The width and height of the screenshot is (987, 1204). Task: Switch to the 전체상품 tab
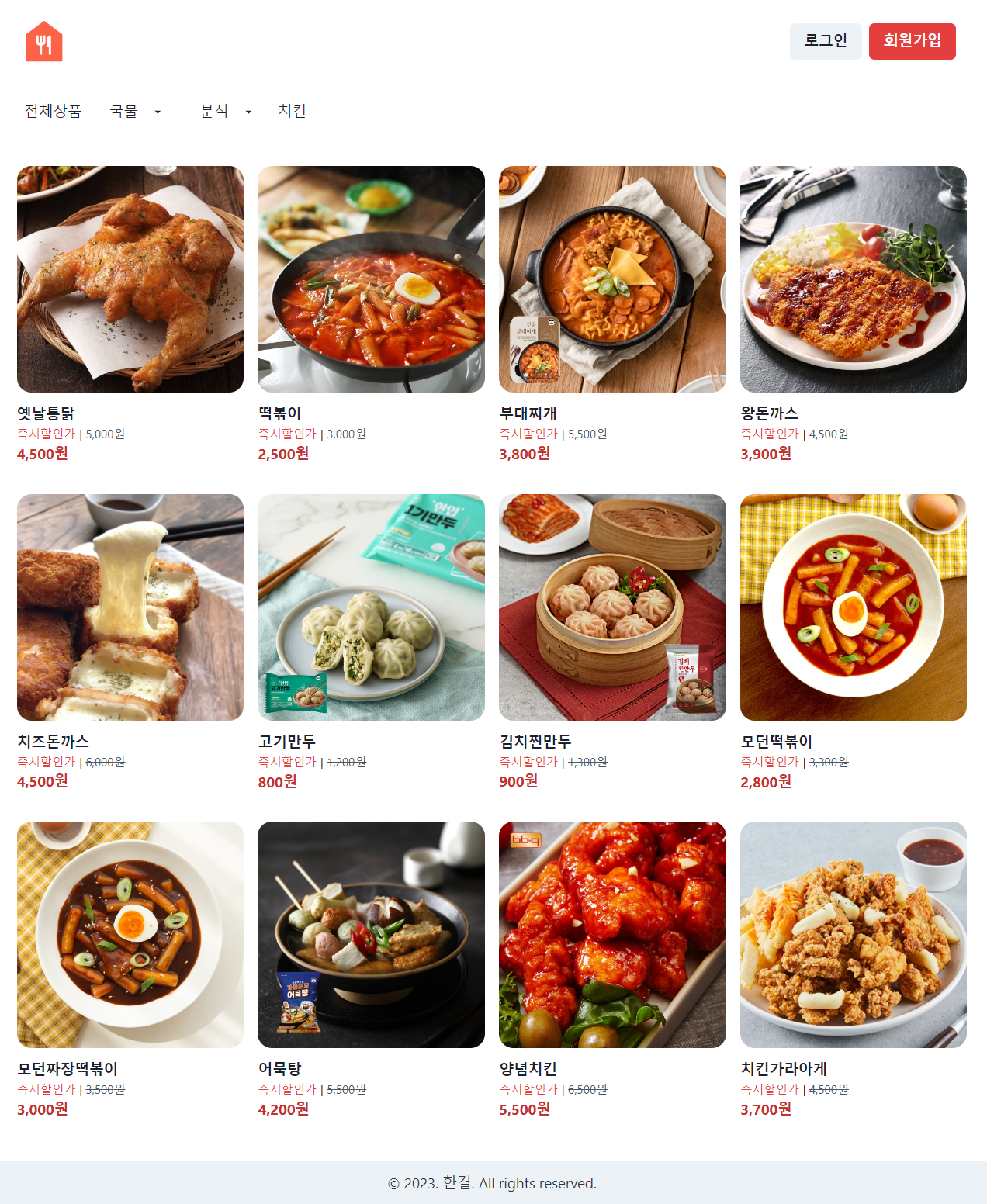pyautogui.click(x=53, y=111)
